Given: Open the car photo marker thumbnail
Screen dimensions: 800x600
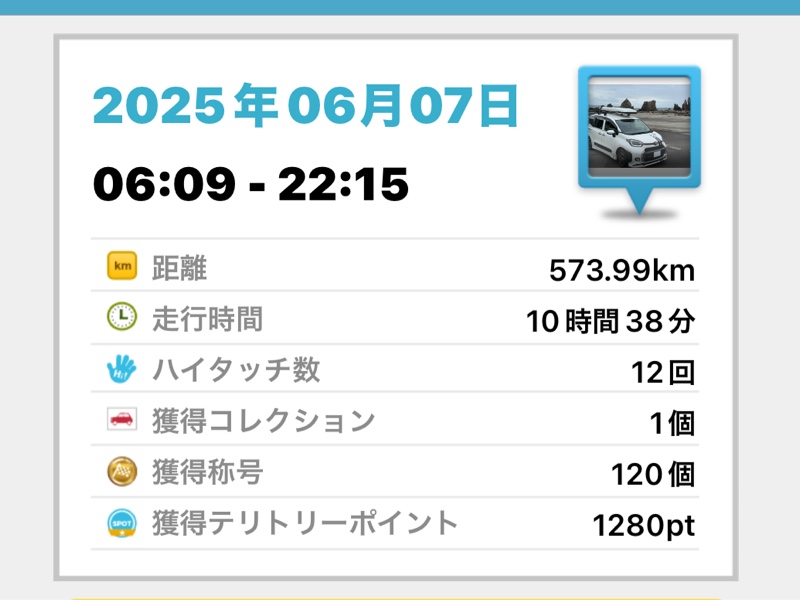Looking at the screenshot, I should click(639, 130).
